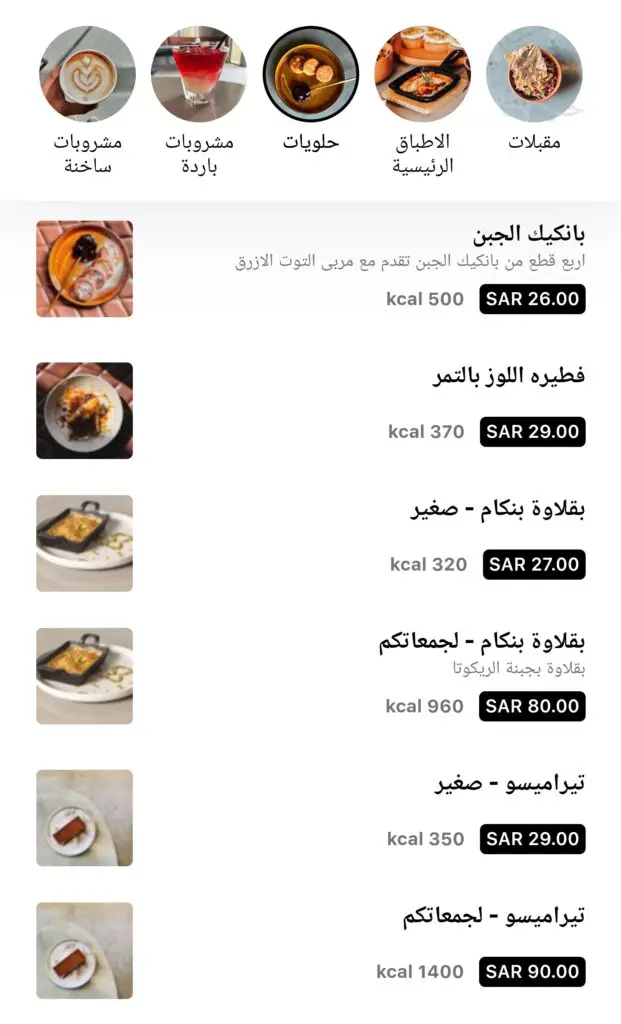Select بقلاوة بنكام - صغير
Viewport: 621px width, 1024px height.
point(311,543)
